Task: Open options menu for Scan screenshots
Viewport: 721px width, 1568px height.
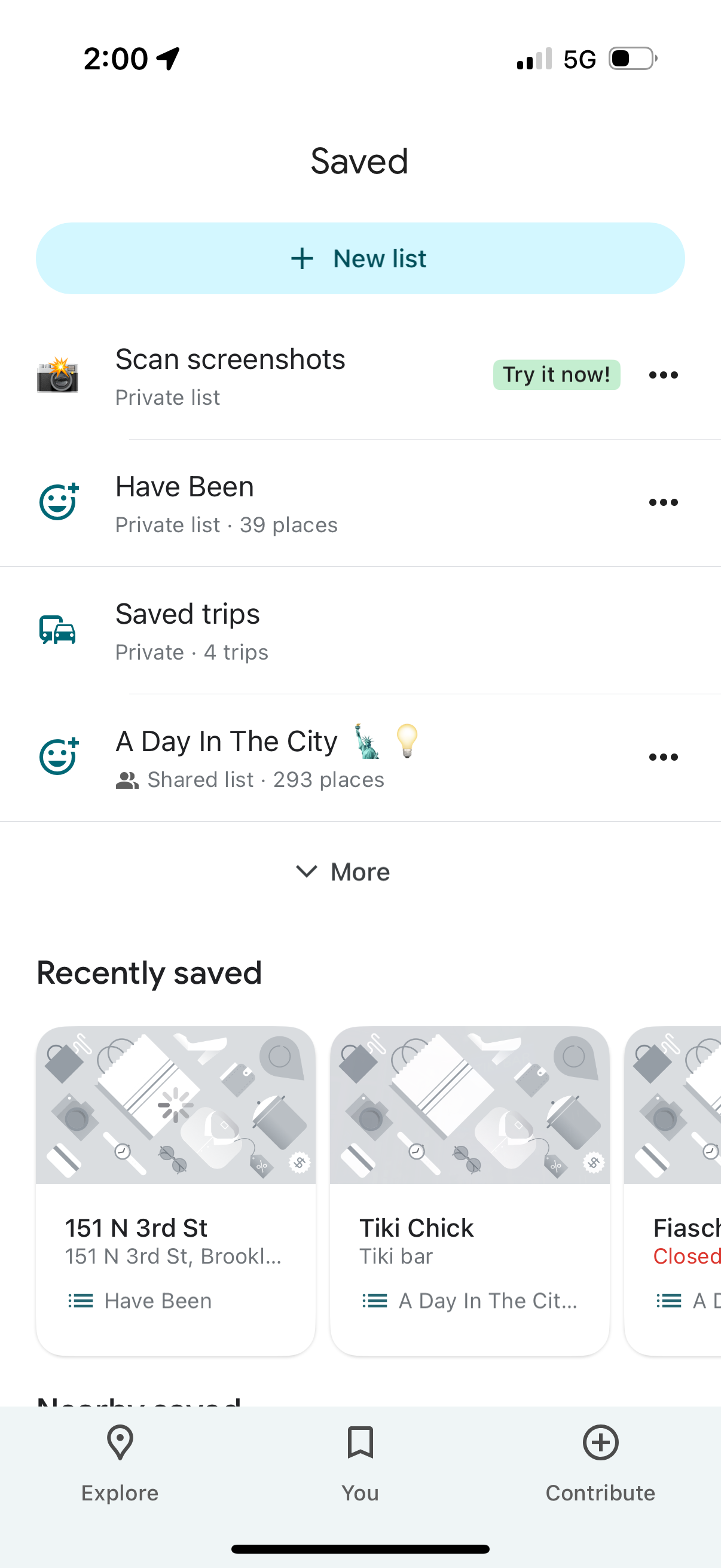Action: coord(662,375)
